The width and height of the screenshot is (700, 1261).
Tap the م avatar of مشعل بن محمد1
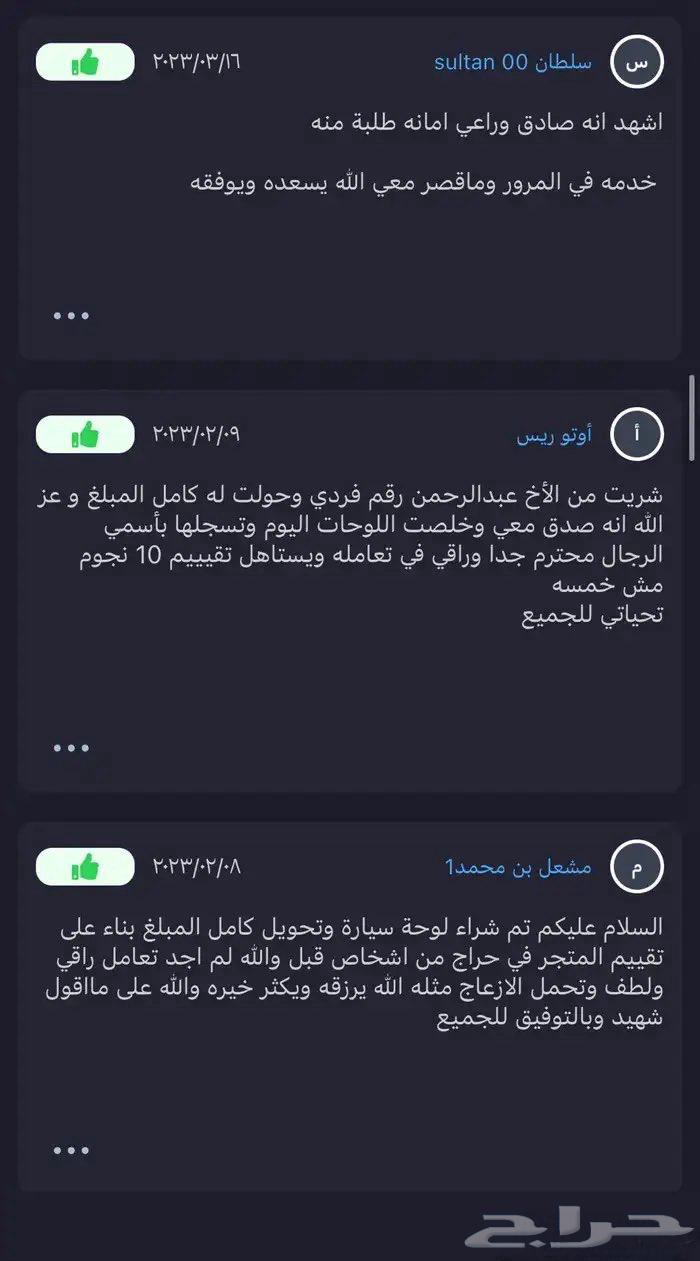[x=637, y=867]
